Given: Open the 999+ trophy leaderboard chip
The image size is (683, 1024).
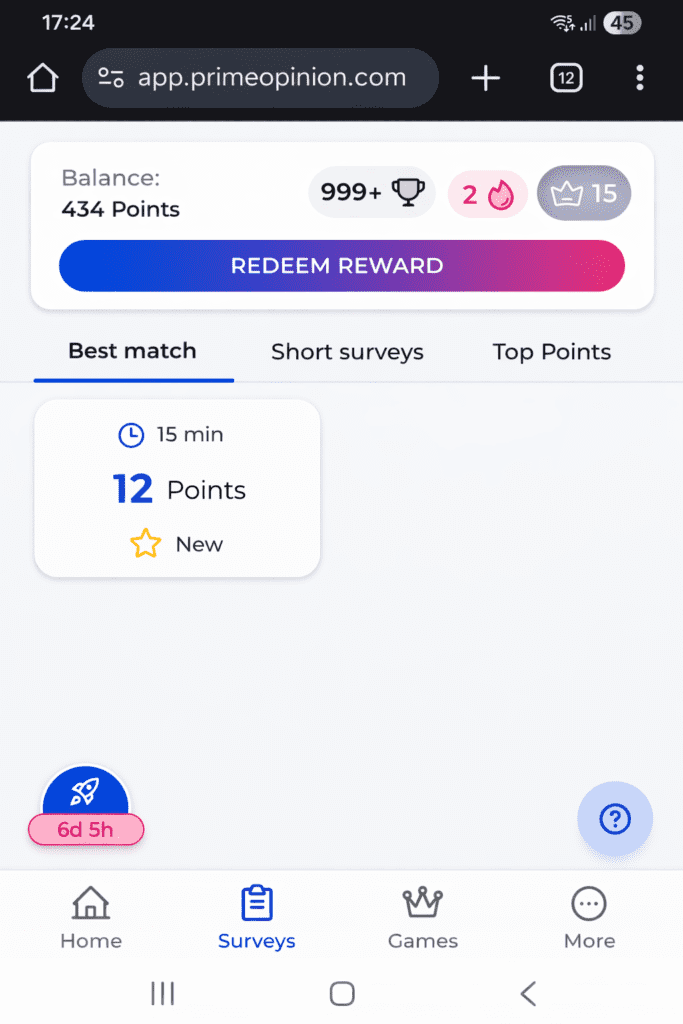Looking at the screenshot, I should click(372, 192).
